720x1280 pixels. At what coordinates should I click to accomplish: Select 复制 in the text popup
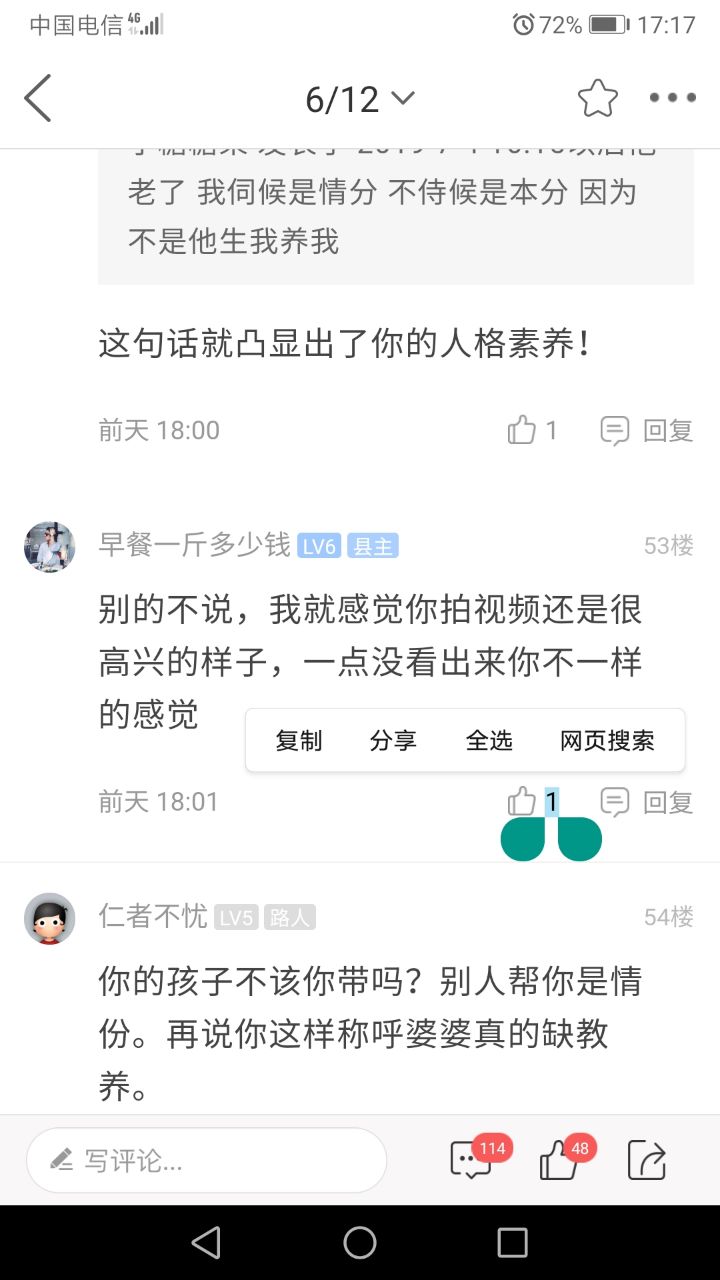pos(298,741)
